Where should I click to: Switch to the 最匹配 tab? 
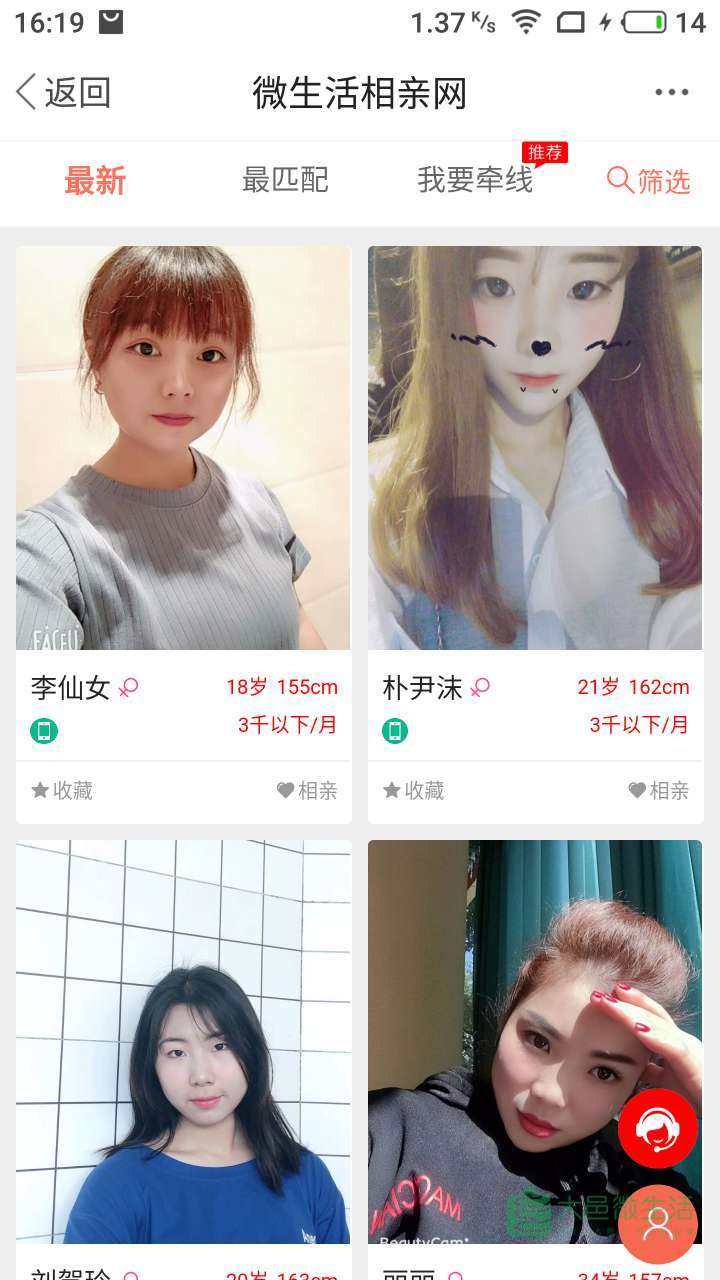click(285, 181)
